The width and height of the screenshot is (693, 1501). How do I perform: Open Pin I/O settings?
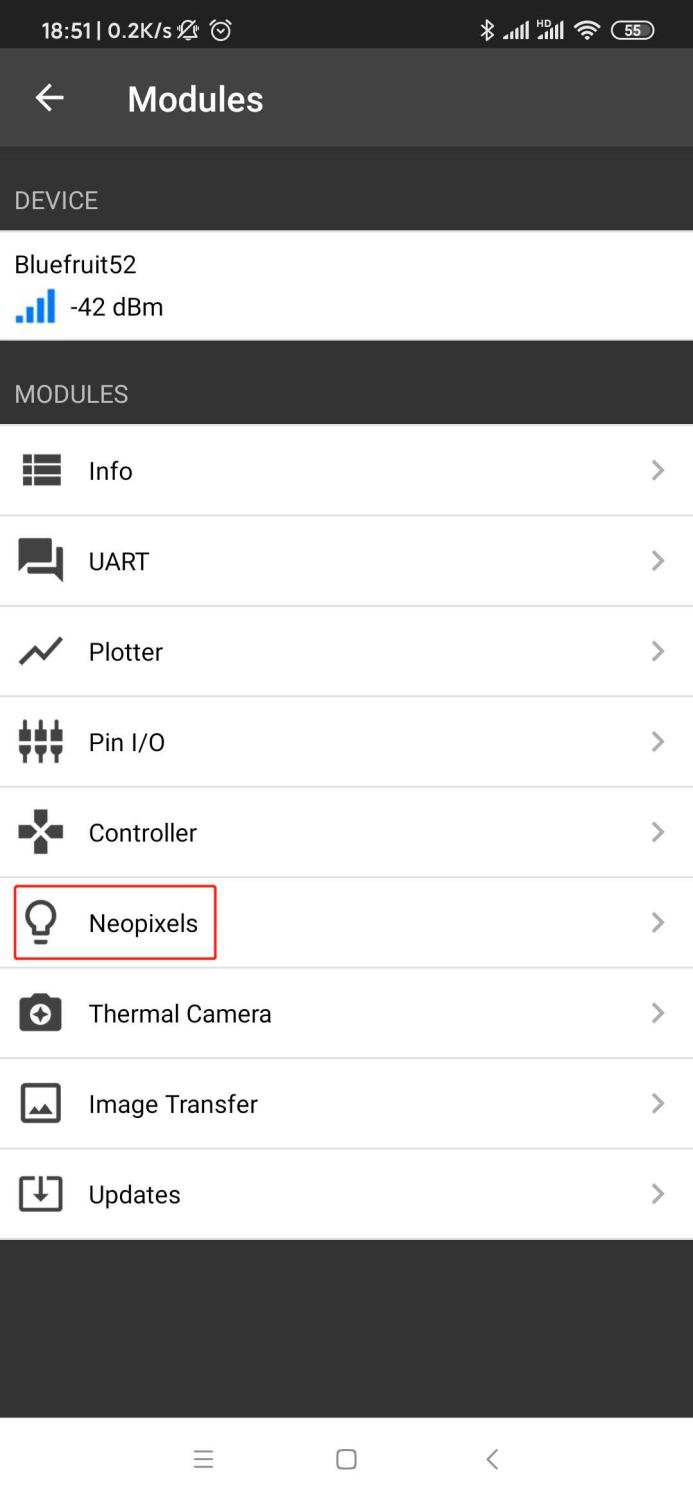click(x=346, y=742)
